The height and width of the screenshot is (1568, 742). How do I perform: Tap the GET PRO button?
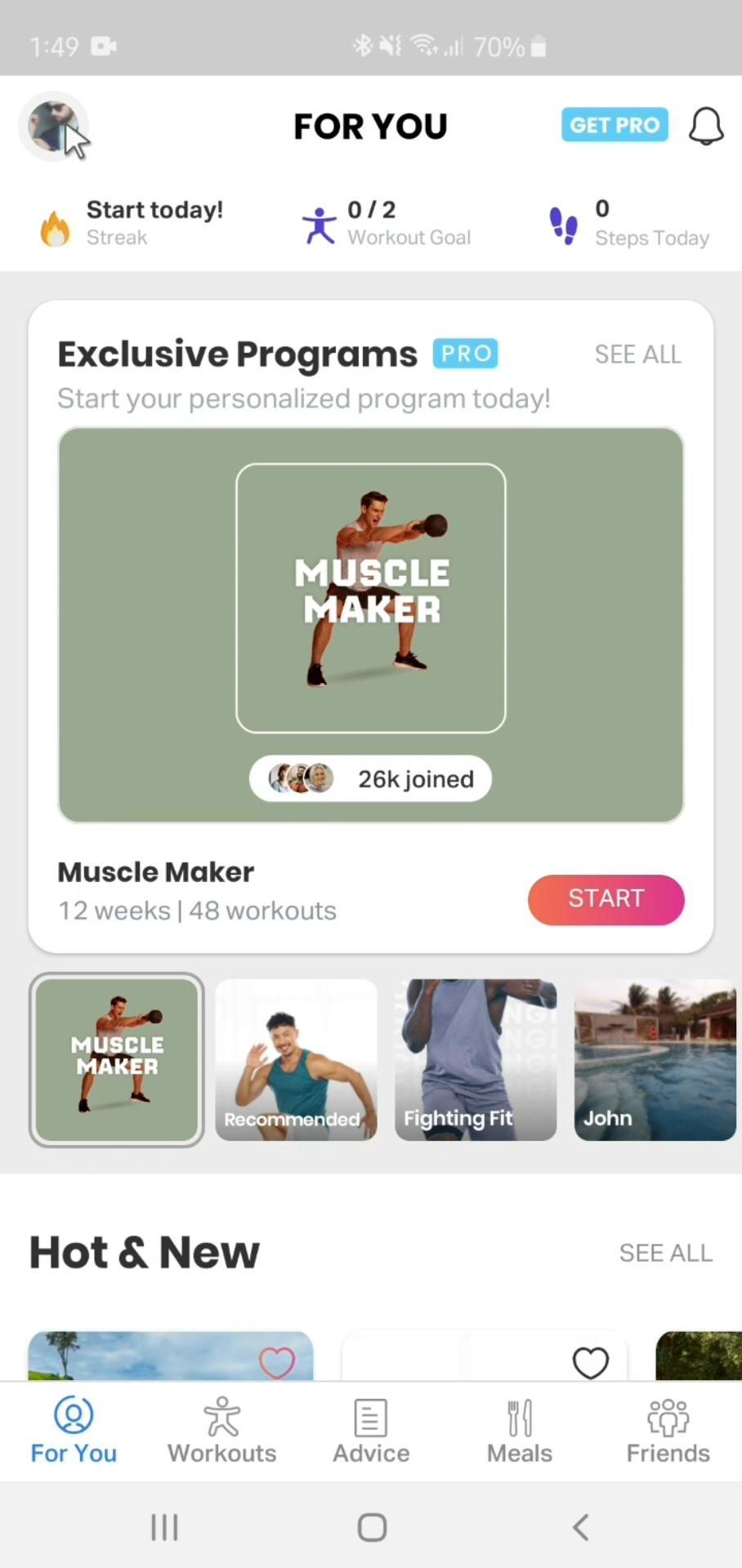pyautogui.click(x=615, y=125)
